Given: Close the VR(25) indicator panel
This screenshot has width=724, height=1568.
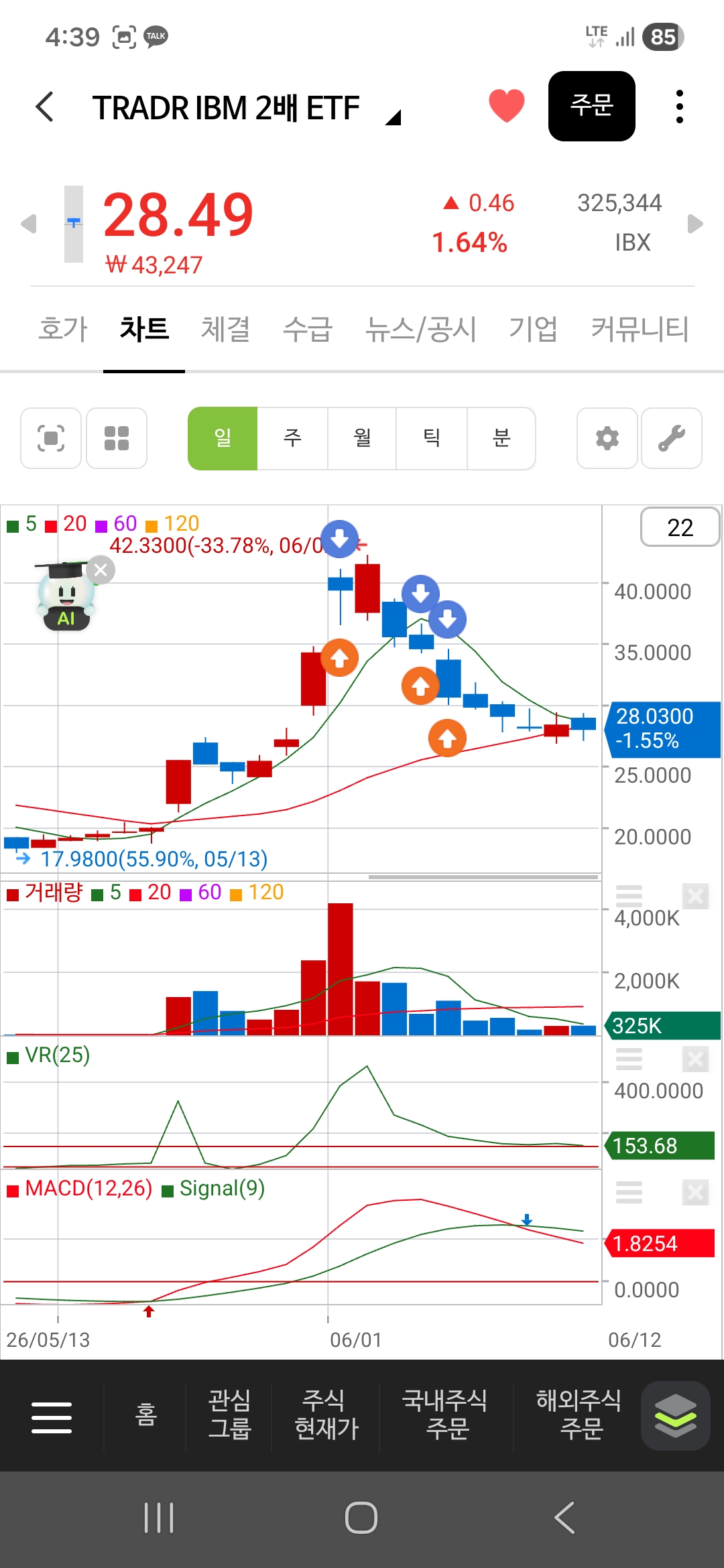Looking at the screenshot, I should 695,1059.
